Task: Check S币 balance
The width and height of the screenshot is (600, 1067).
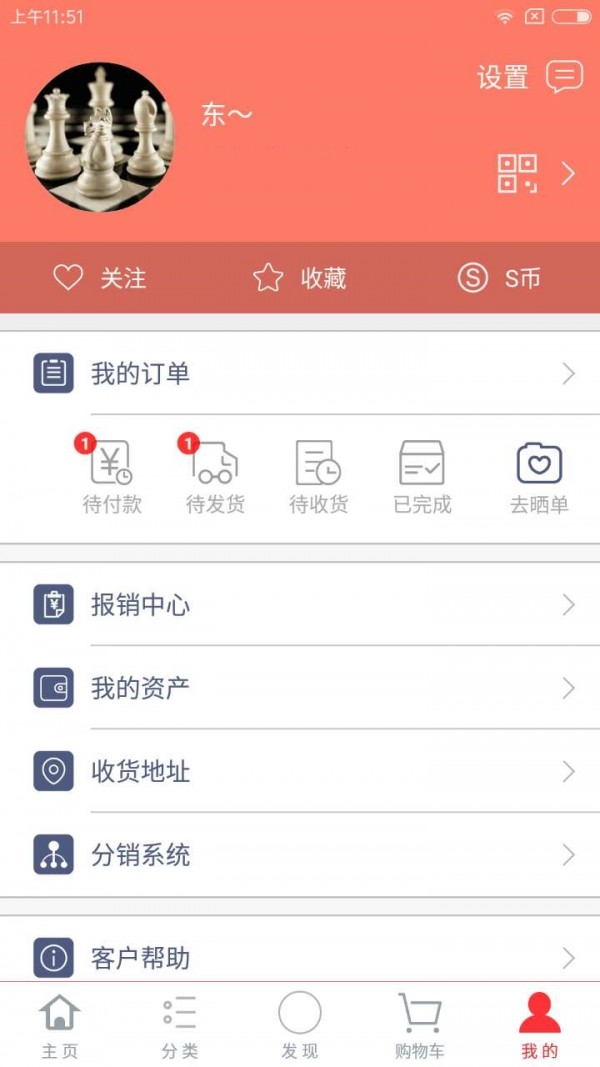Action: [x=499, y=278]
